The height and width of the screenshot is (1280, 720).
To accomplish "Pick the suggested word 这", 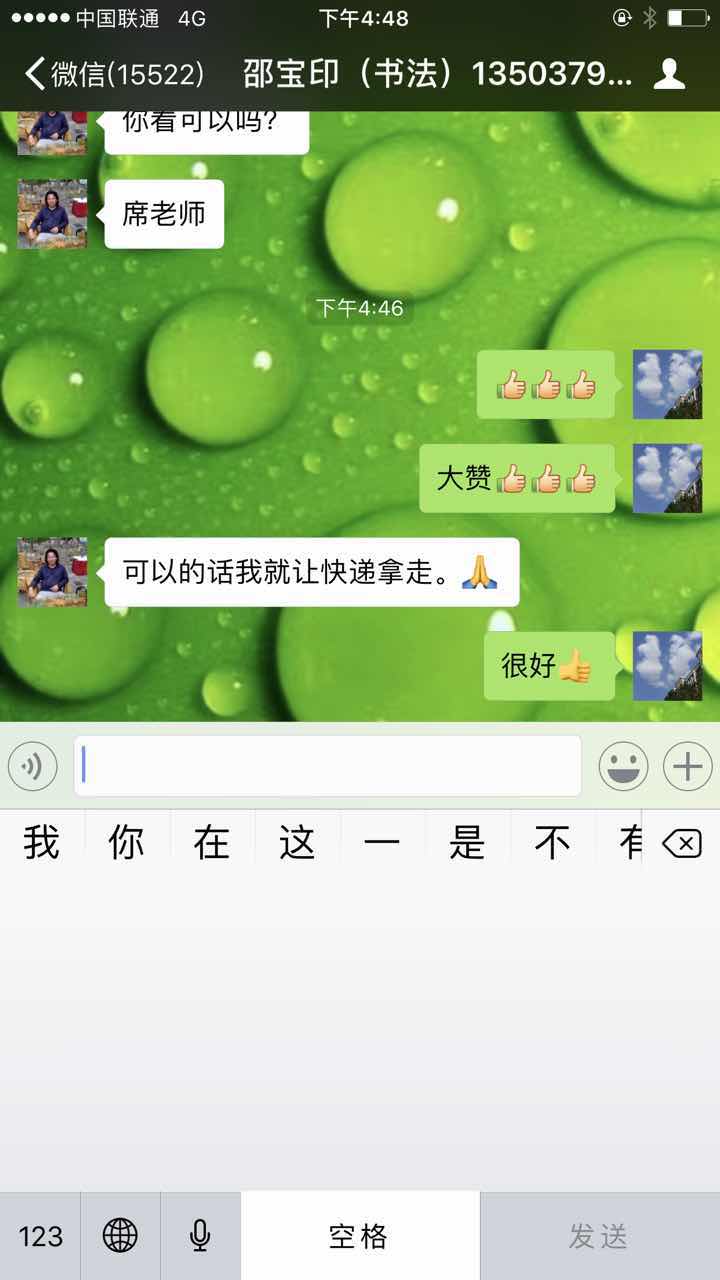I will pos(297,844).
